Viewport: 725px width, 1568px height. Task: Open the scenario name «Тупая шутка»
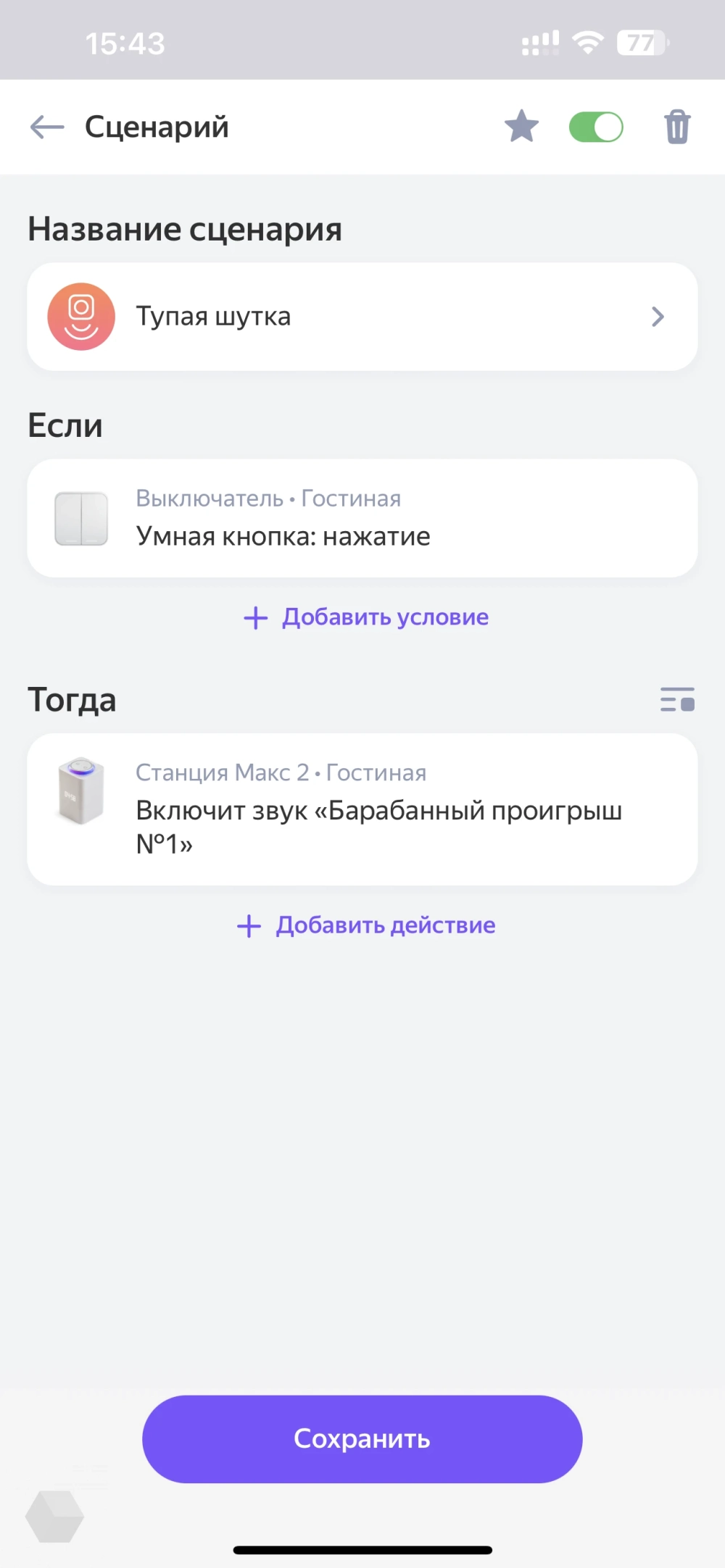[362, 317]
